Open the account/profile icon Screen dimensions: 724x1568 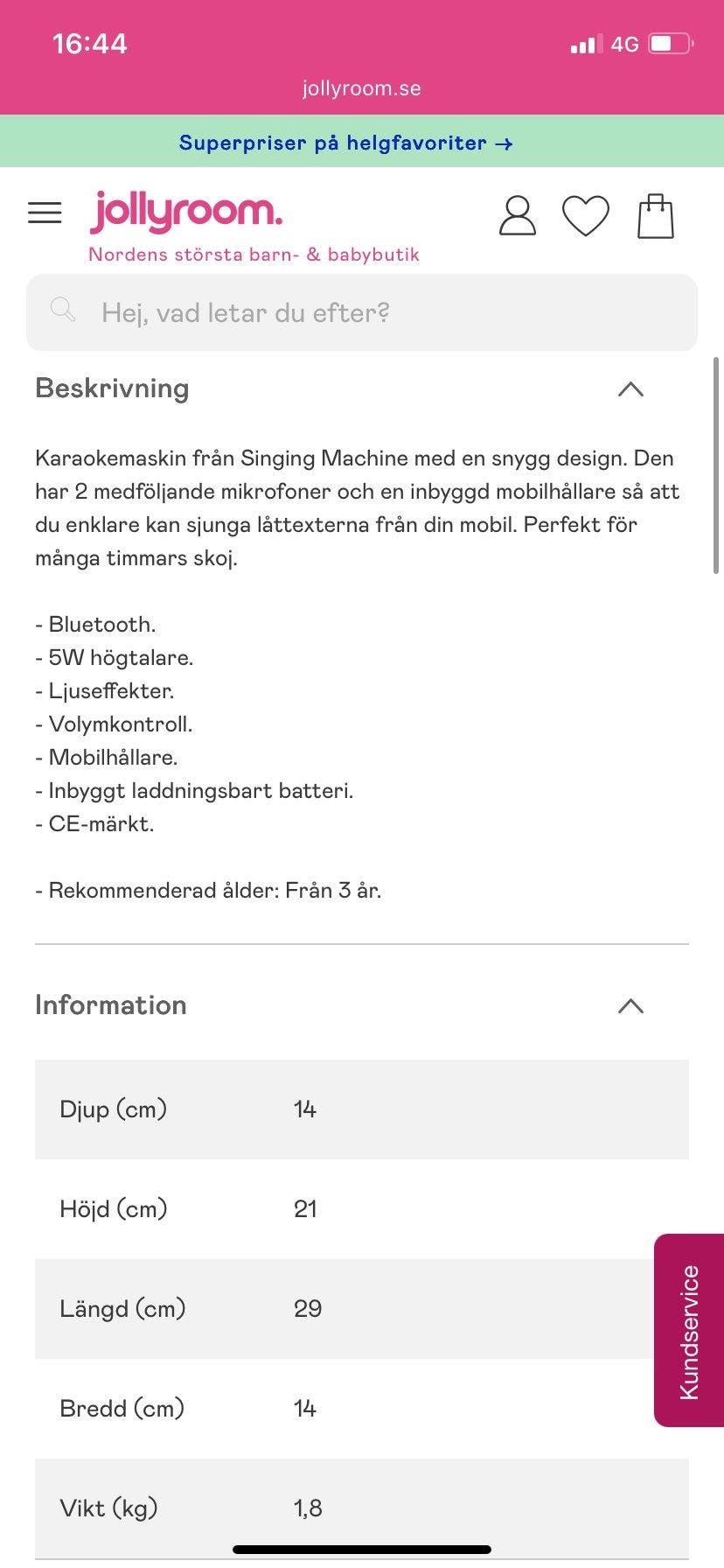point(517,215)
